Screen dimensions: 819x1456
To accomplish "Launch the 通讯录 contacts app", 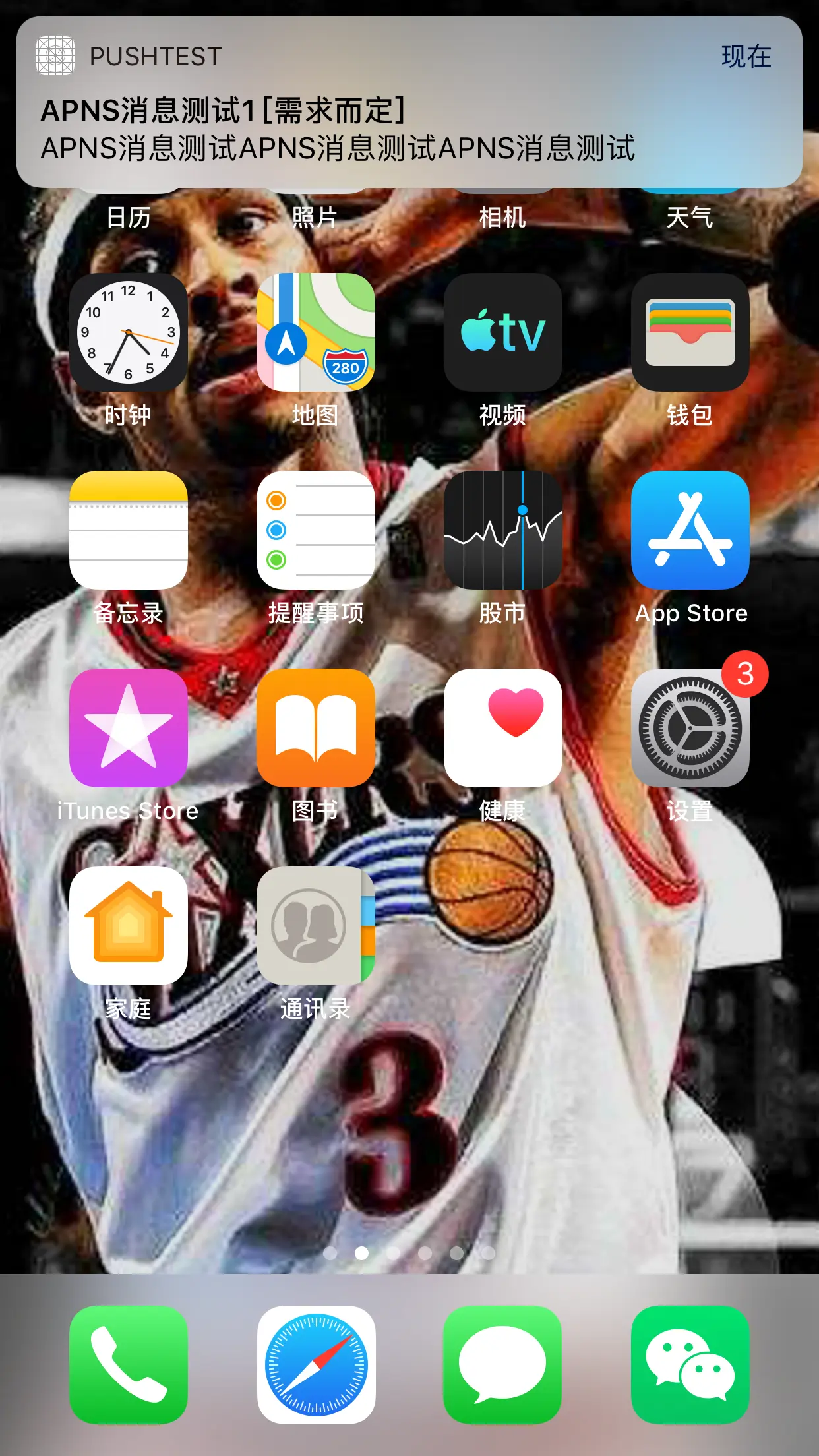I will point(316,926).
